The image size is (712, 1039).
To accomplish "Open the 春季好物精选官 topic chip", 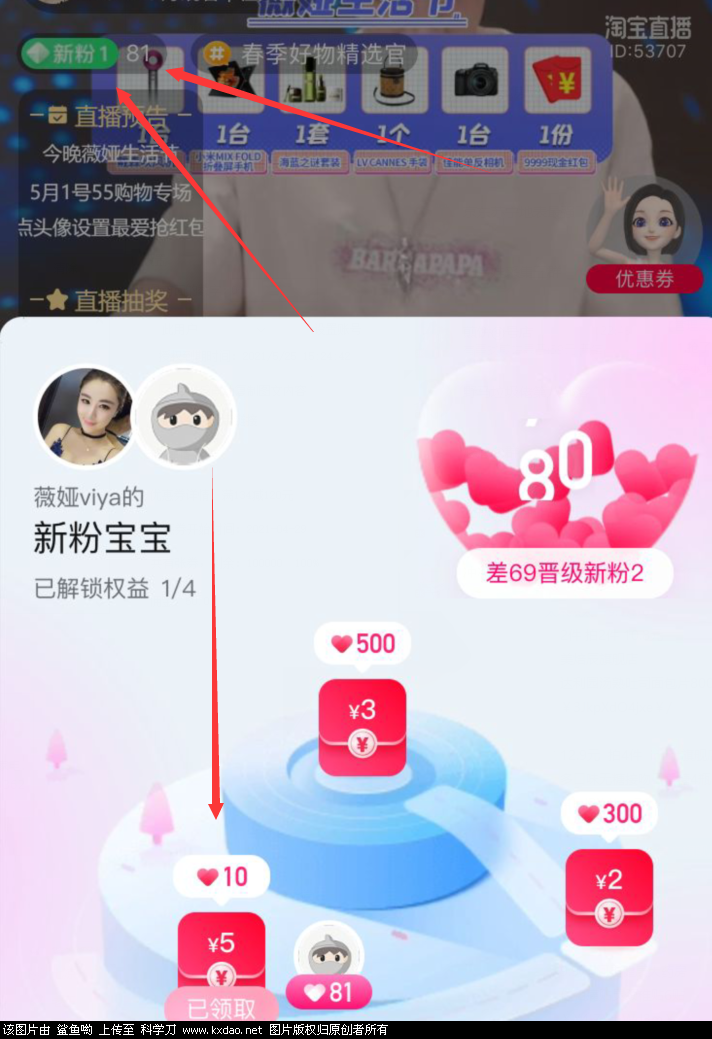I will 305,53.
